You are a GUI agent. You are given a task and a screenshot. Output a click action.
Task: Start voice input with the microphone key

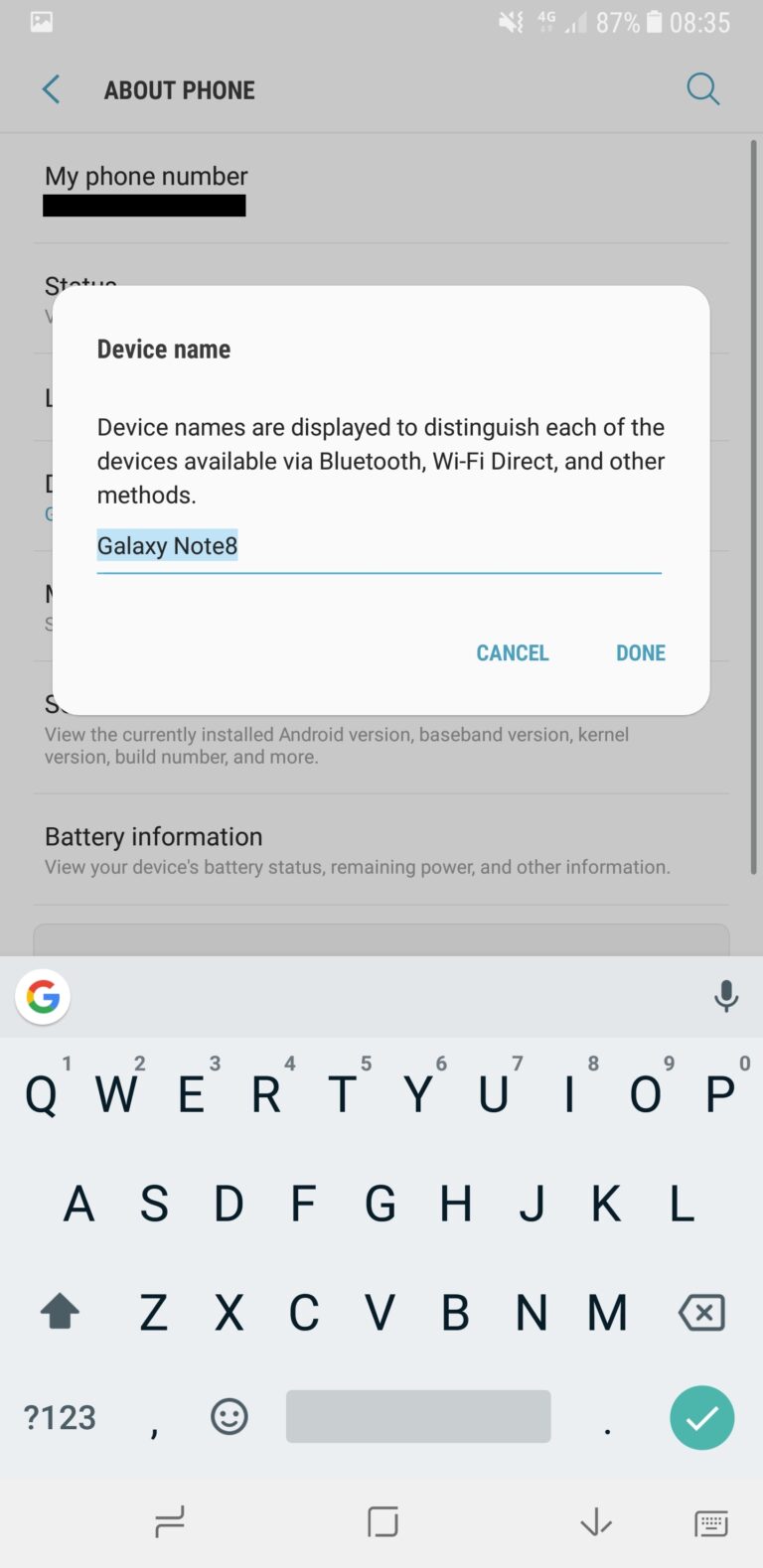726,996
